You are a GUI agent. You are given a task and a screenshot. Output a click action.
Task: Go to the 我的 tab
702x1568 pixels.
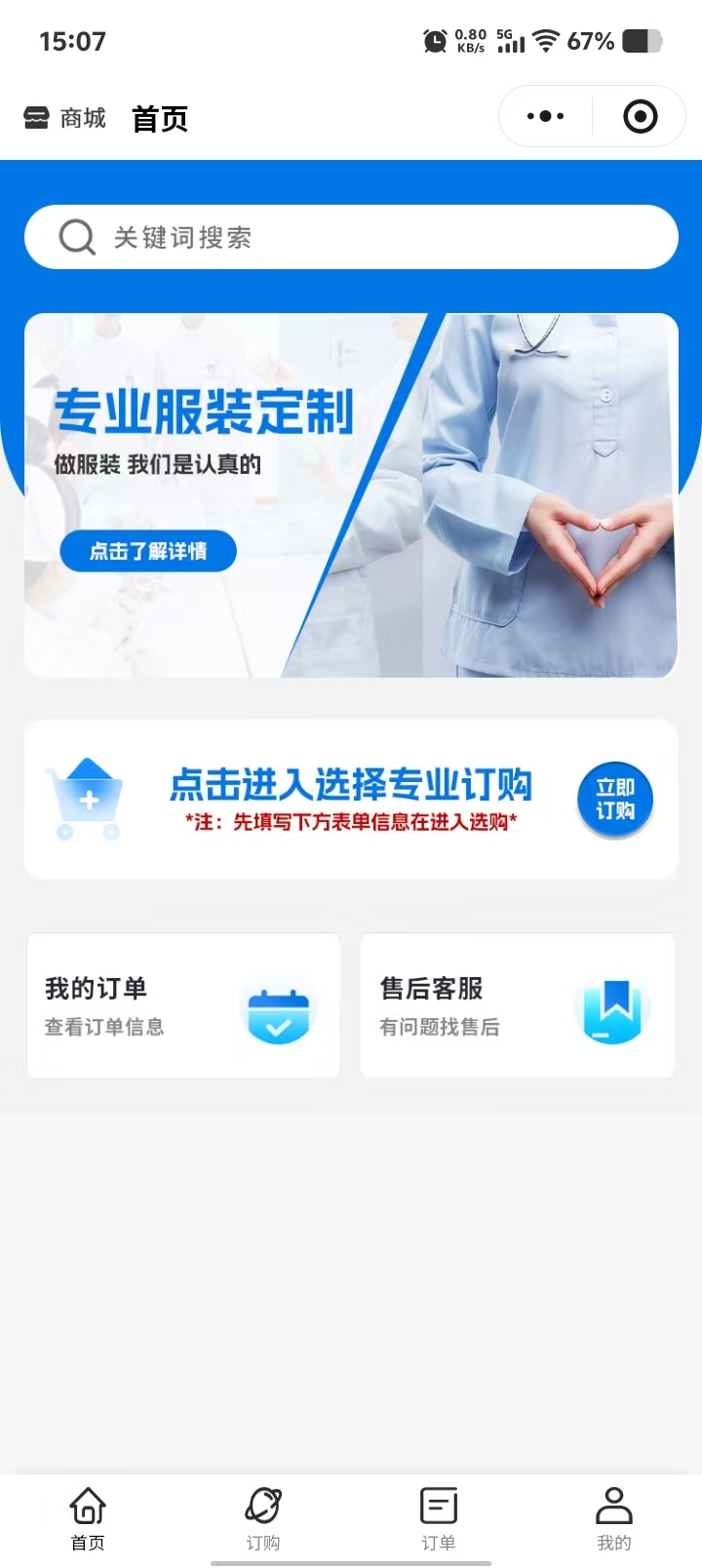614,1518
